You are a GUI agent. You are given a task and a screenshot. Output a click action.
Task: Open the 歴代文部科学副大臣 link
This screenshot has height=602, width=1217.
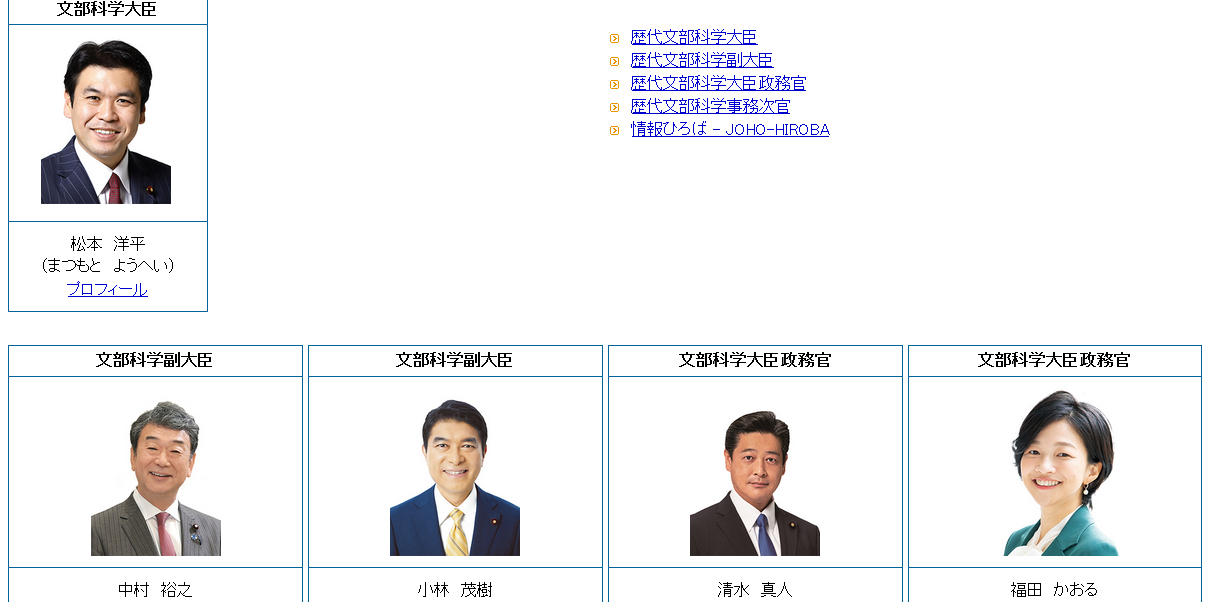pos(701,60)
